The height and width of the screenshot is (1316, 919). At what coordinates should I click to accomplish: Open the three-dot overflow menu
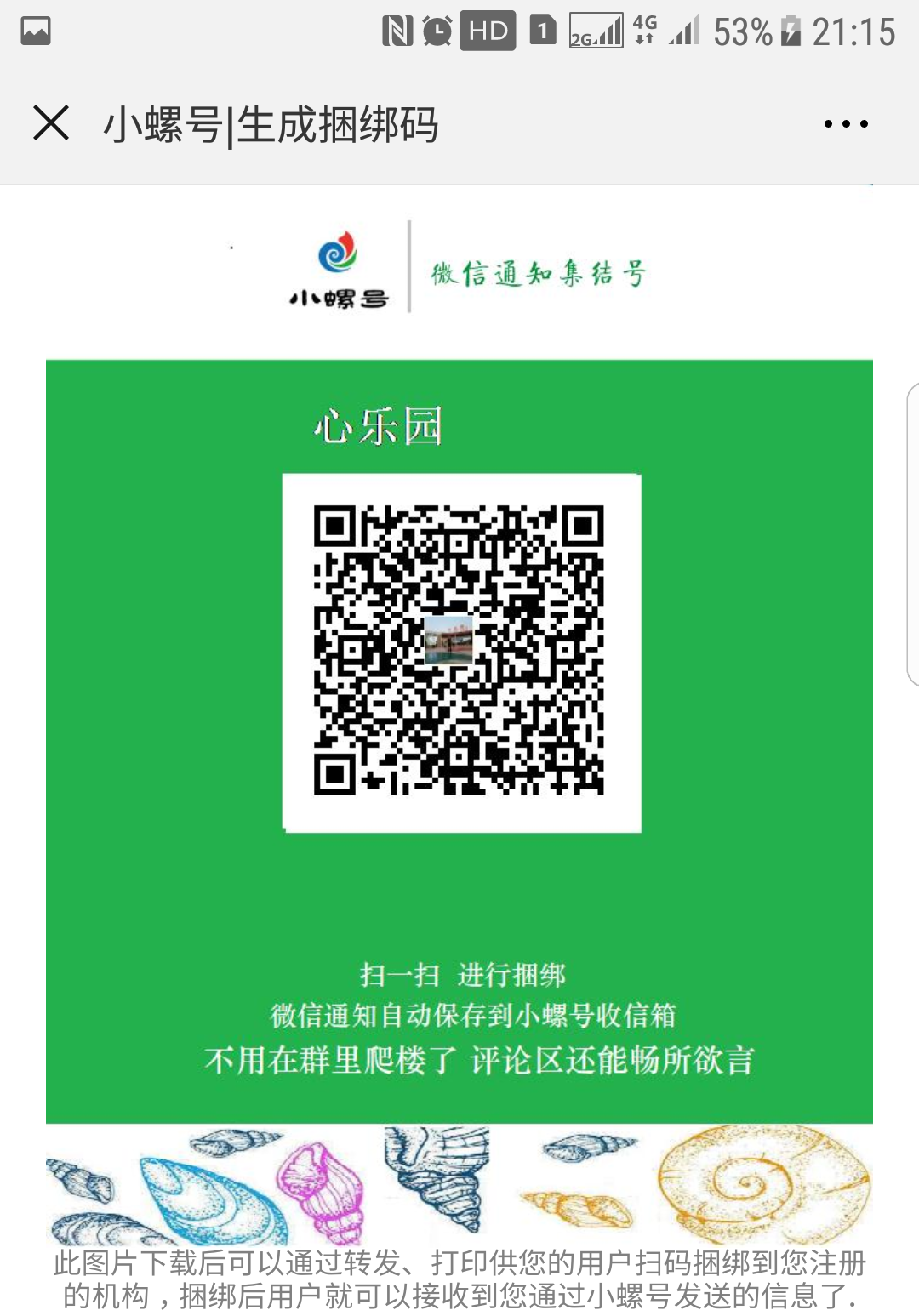click(846, 124)
